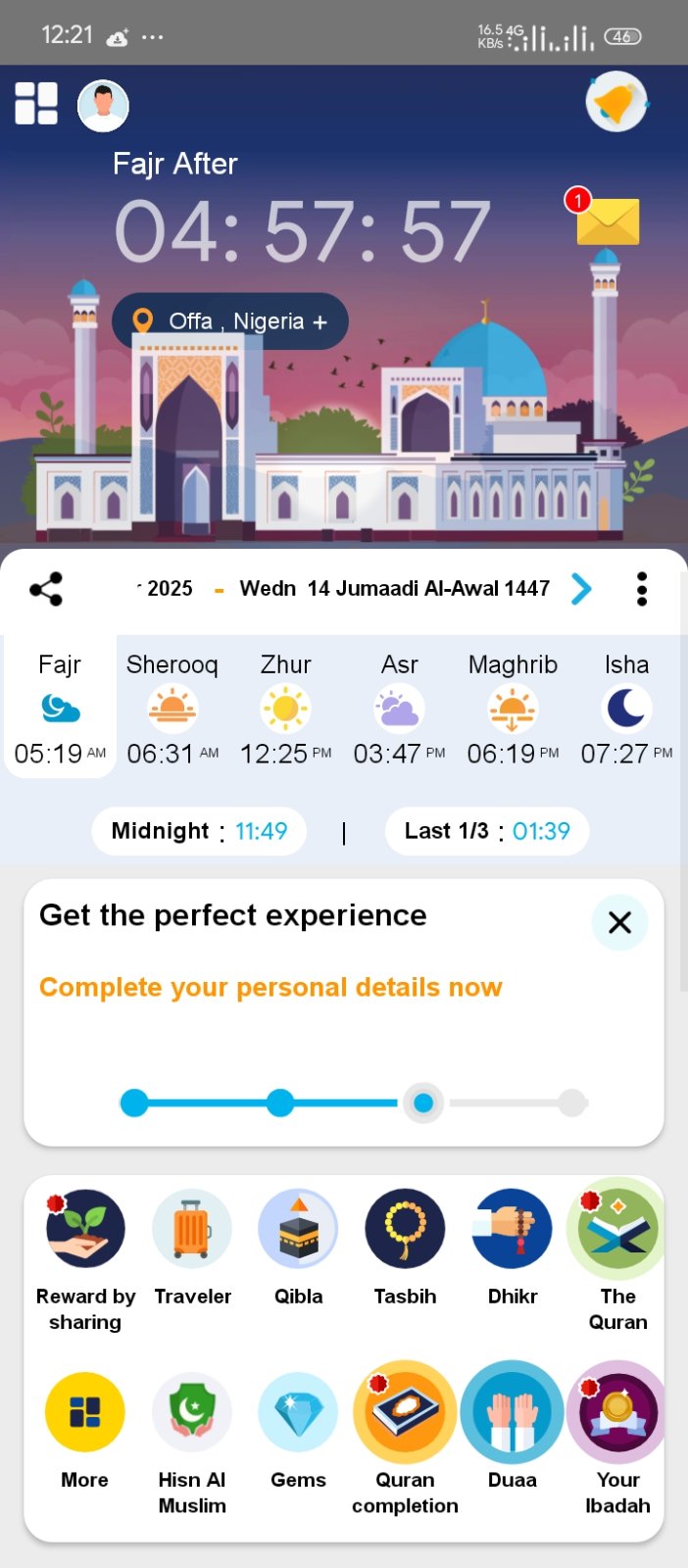This screenshot has height=1568, width=688.
Task: Open the three-dot overflow menu
Action: point(642,589)
